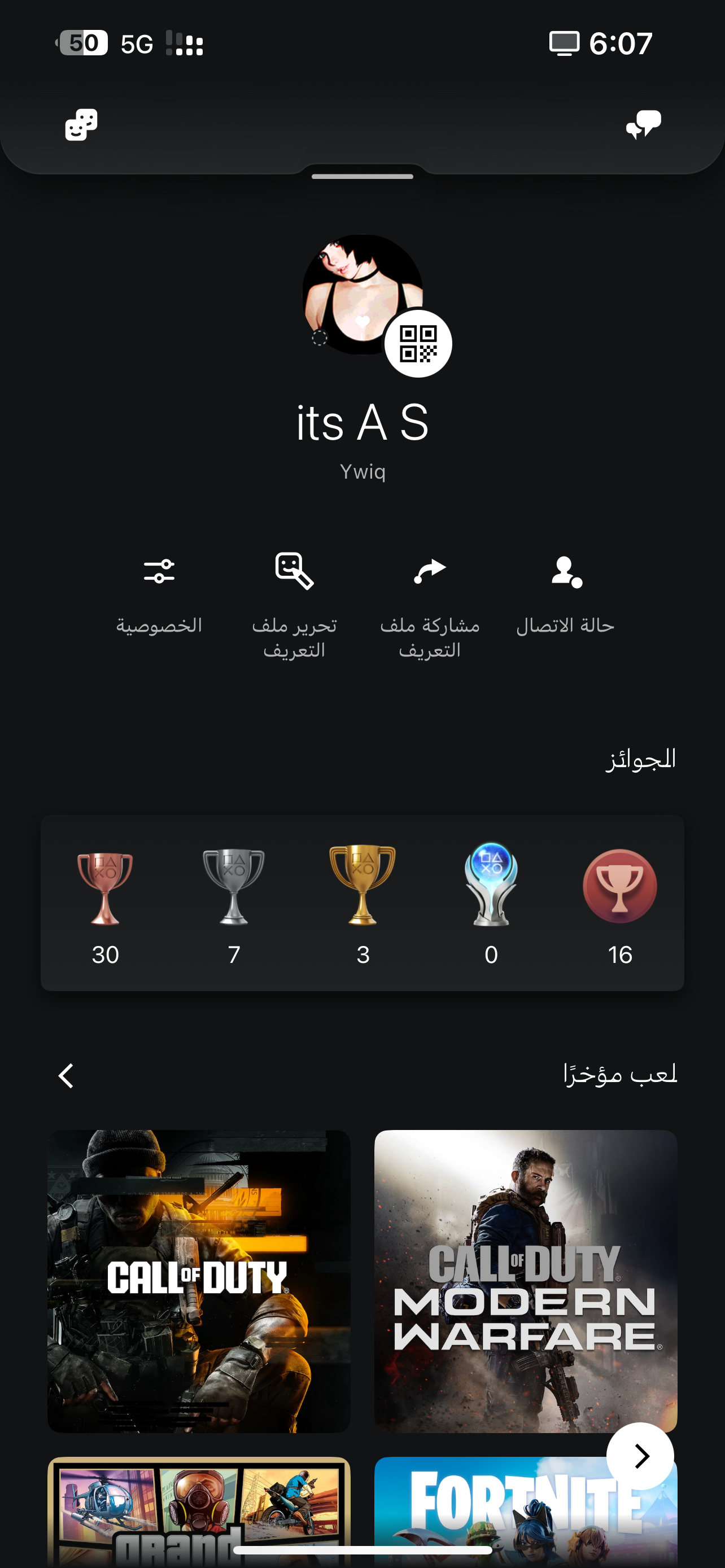The image size is (725, 1568).
Task: Open the trophies summary card
Action: (362, 903)
